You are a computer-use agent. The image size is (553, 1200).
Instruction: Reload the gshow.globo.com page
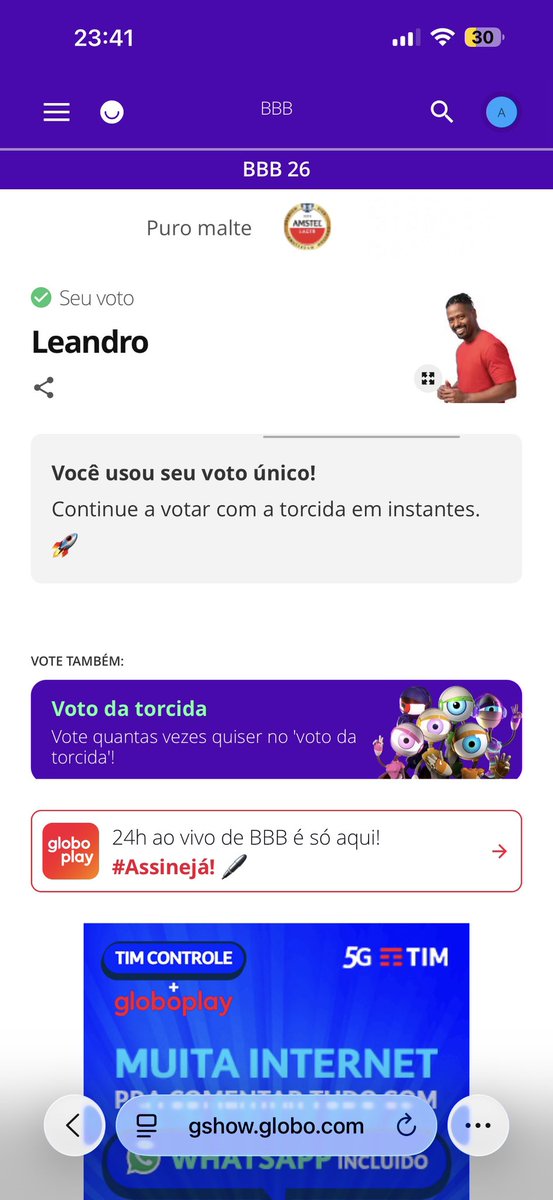coord(406,1126)
